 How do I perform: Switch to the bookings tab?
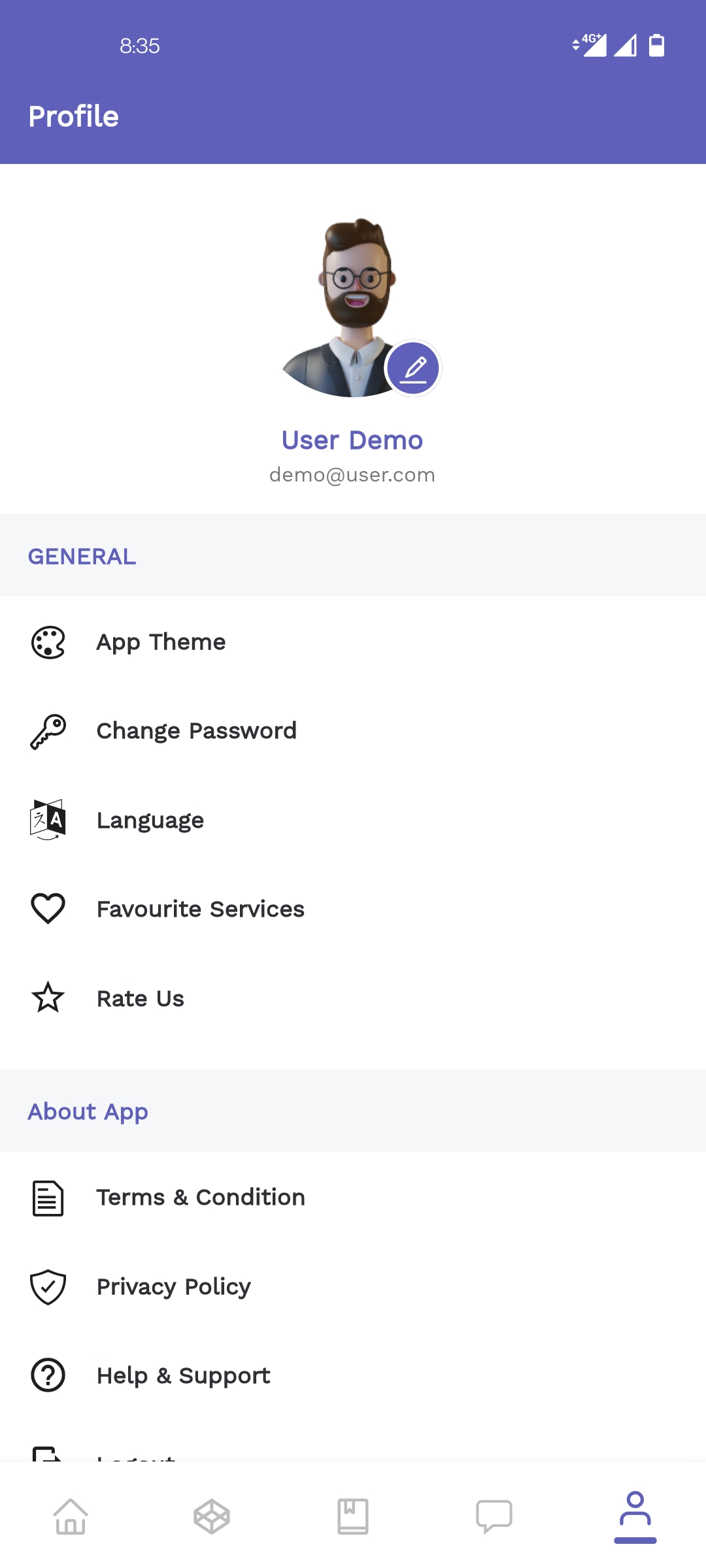(353, 1516)
